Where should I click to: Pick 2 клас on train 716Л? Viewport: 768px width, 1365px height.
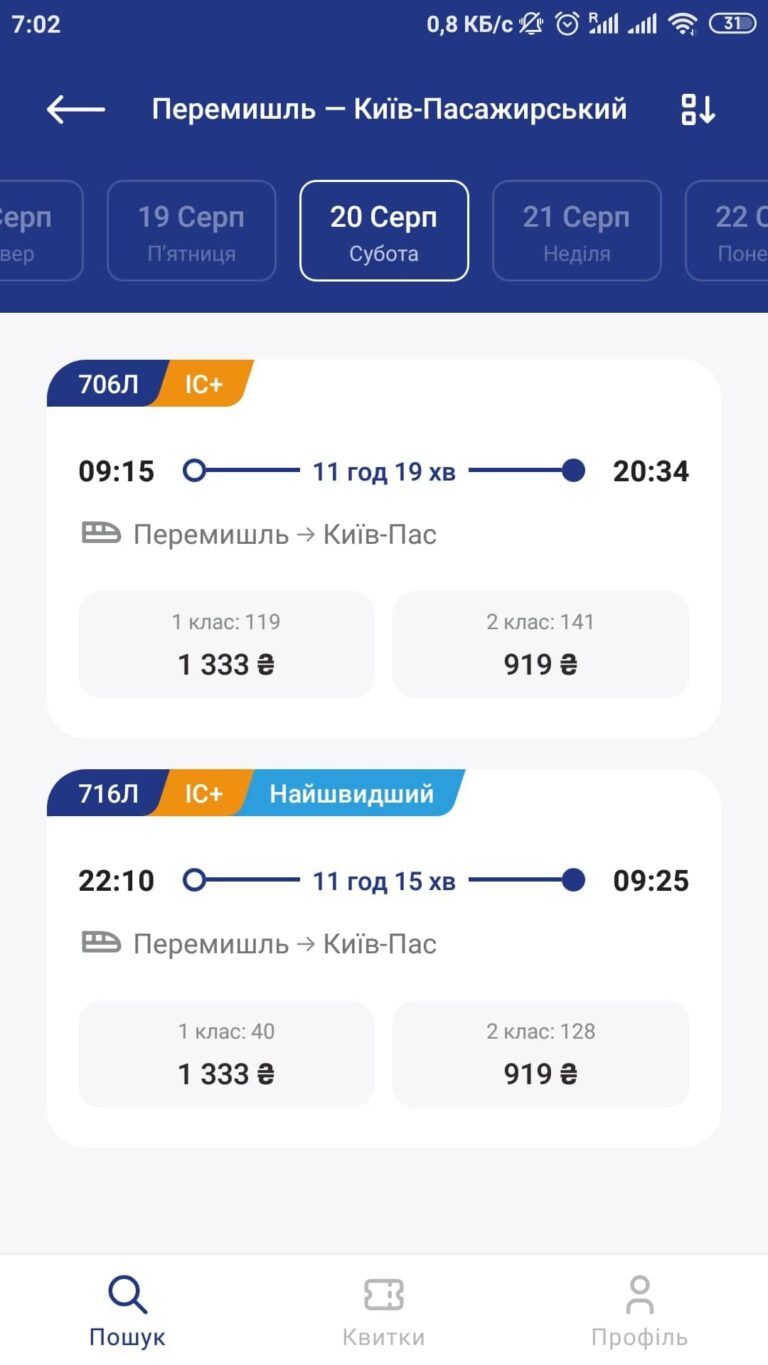coord(541,1054)
